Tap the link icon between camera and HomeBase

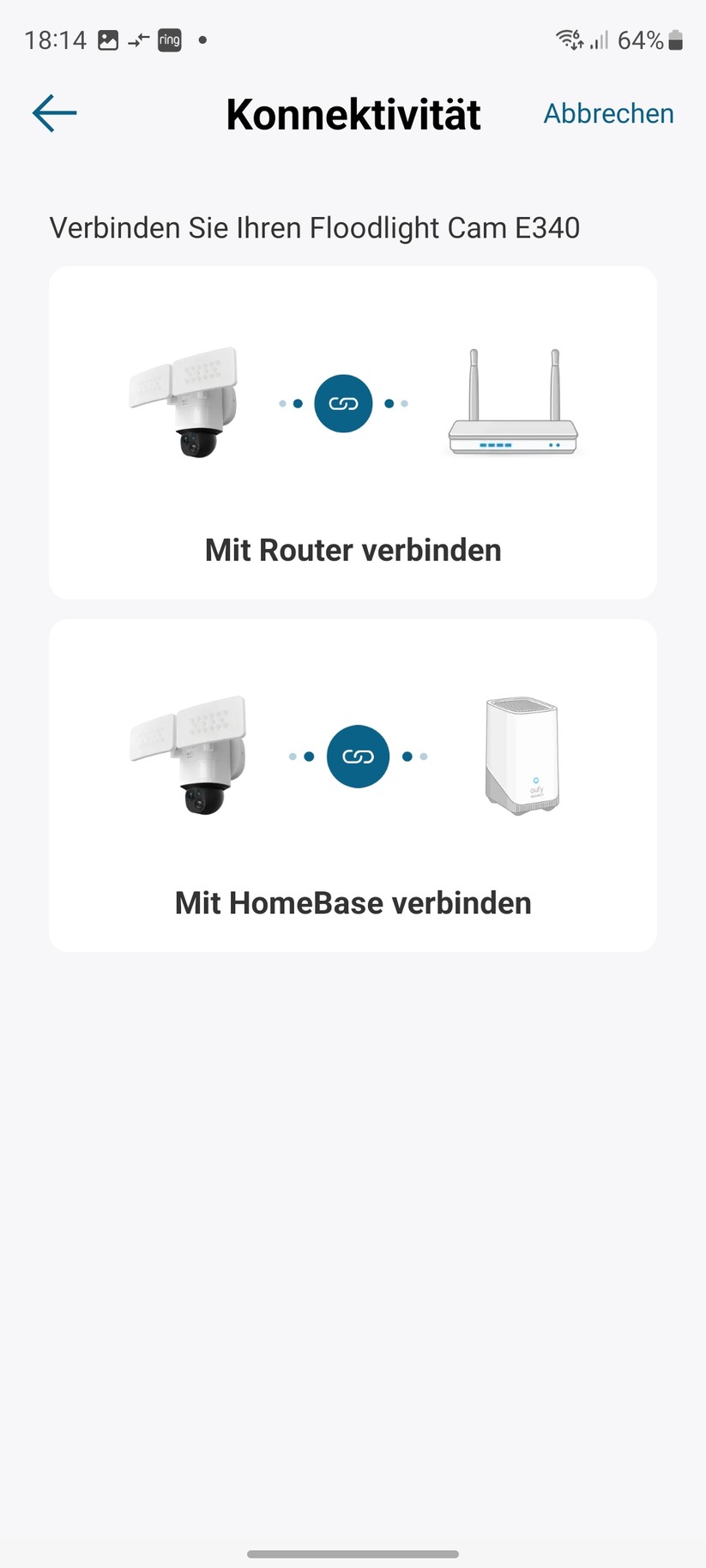358,756
